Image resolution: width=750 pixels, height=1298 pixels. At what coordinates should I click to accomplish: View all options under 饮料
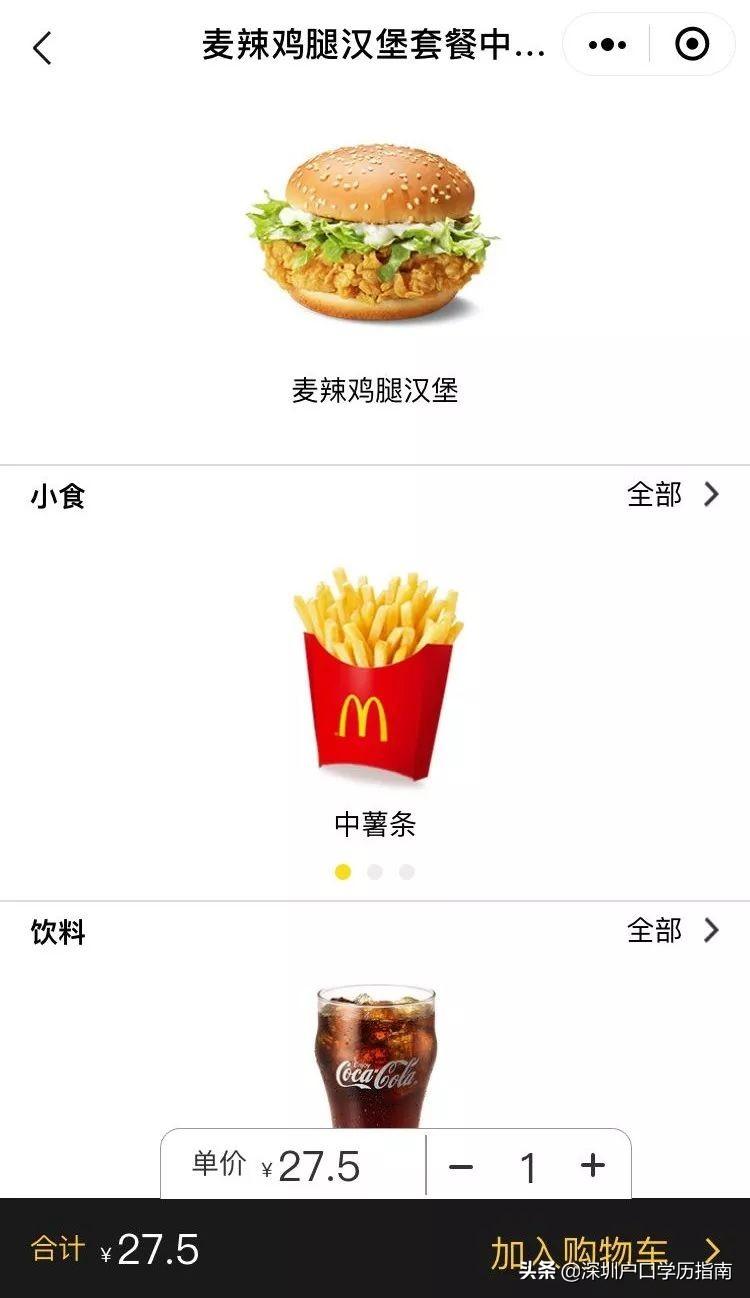[673, 930]
